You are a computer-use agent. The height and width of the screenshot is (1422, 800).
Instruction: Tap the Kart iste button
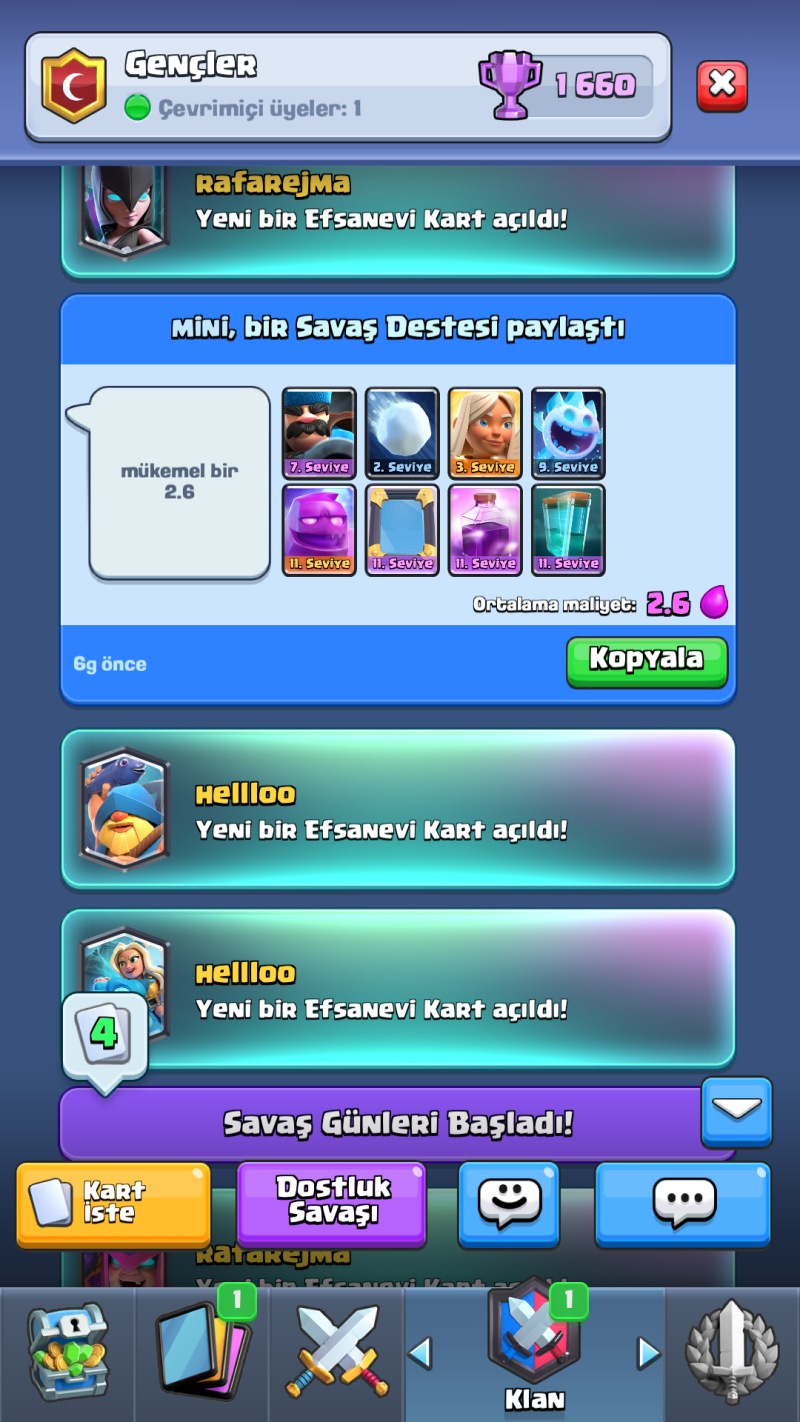click(113, 1203)
